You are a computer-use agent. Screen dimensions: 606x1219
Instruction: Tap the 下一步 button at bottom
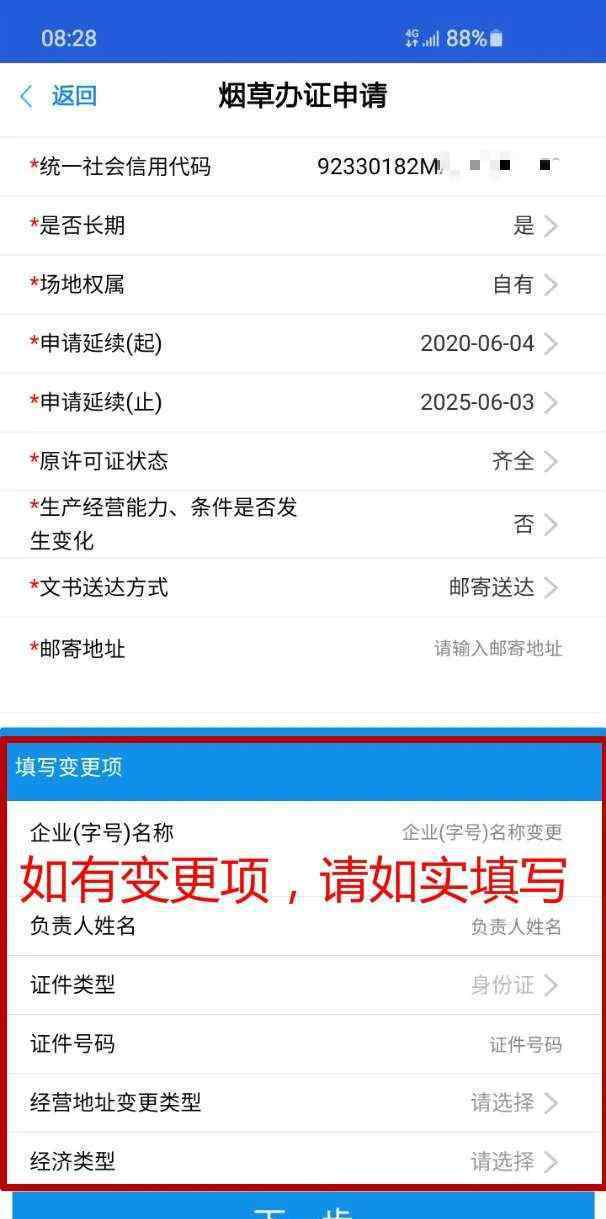click(x=303, y=1206)
